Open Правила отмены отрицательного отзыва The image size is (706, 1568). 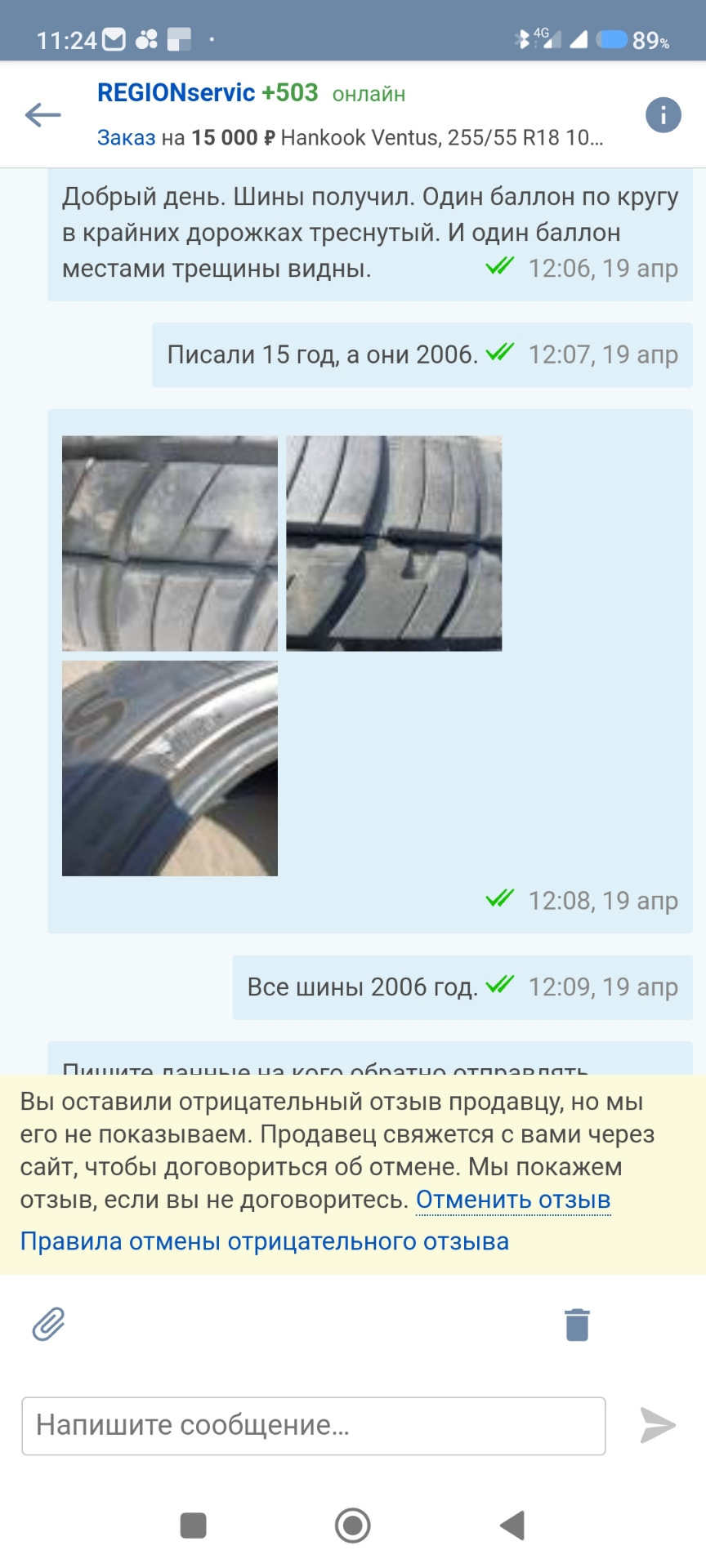point(264,1241)
